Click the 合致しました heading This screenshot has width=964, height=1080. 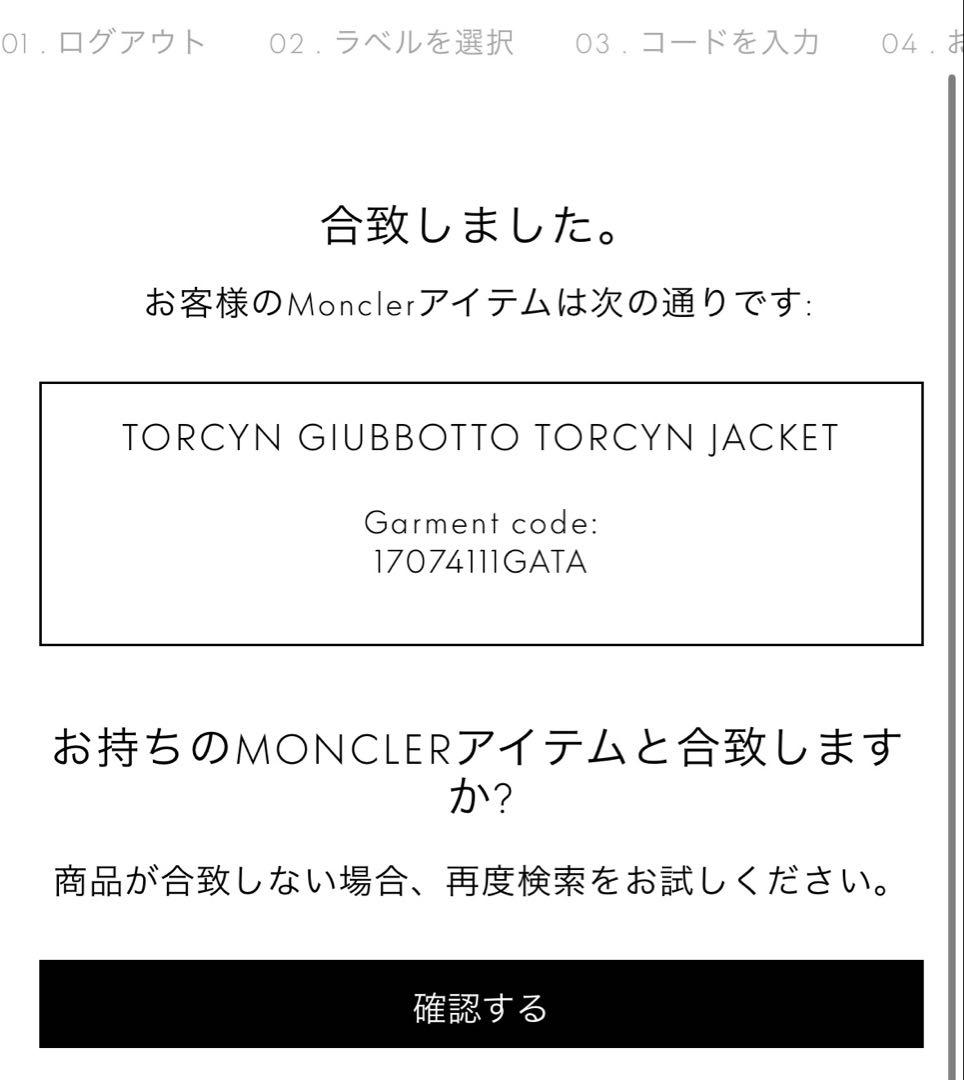click(x=481, y=224)
